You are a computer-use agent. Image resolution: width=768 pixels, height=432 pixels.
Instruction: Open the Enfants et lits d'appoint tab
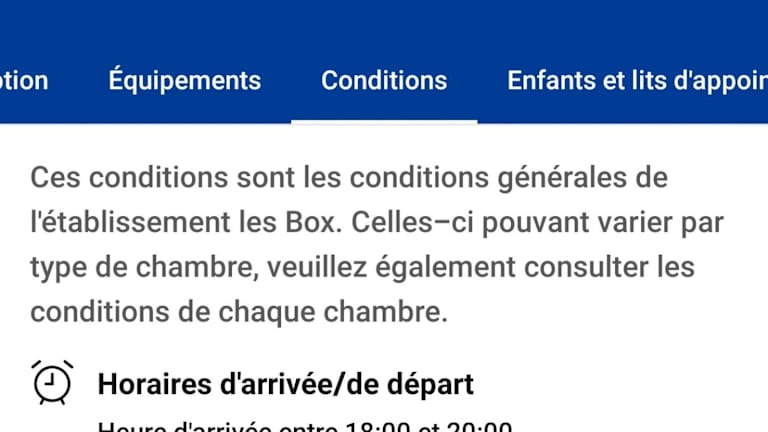[x=637, y=81]
